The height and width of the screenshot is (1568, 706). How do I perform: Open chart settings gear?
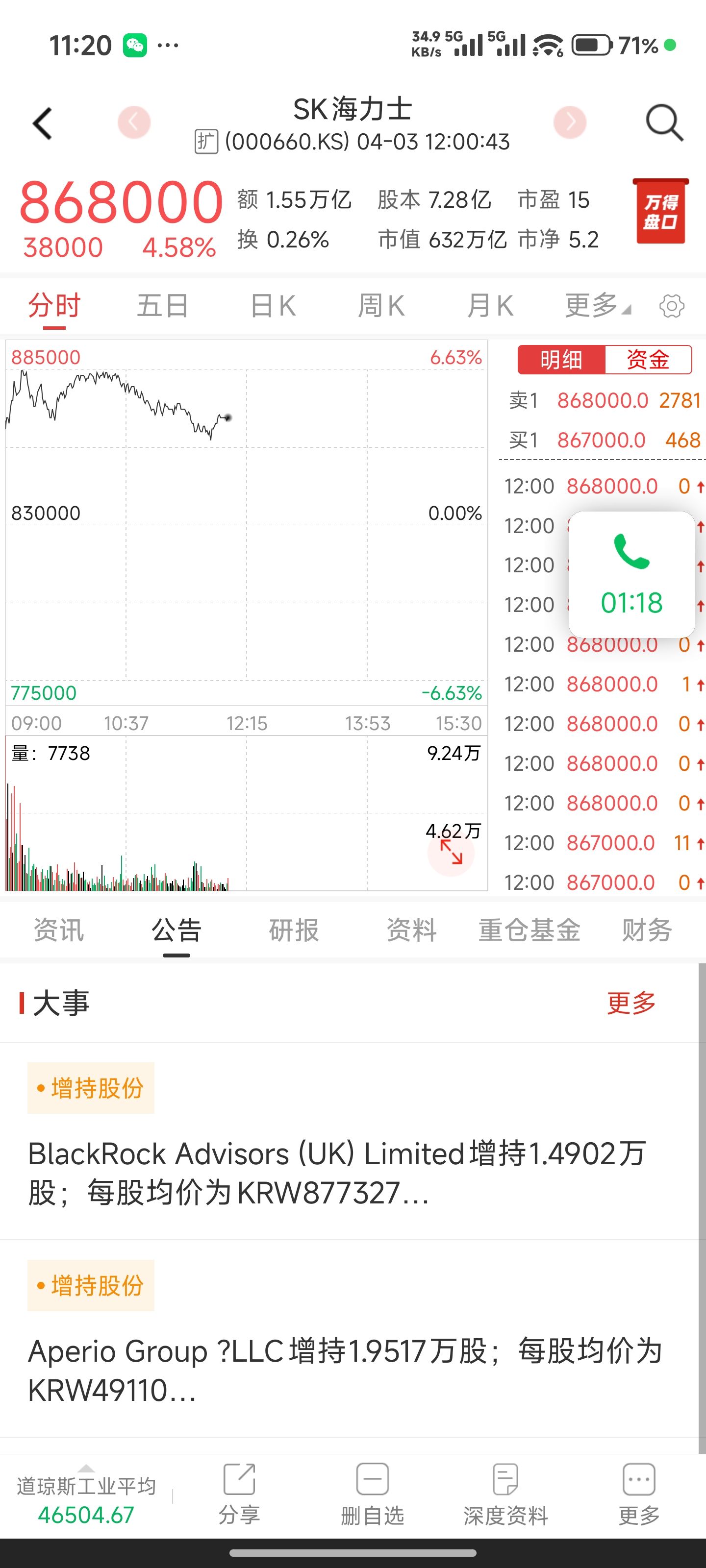tap(671, 306)
